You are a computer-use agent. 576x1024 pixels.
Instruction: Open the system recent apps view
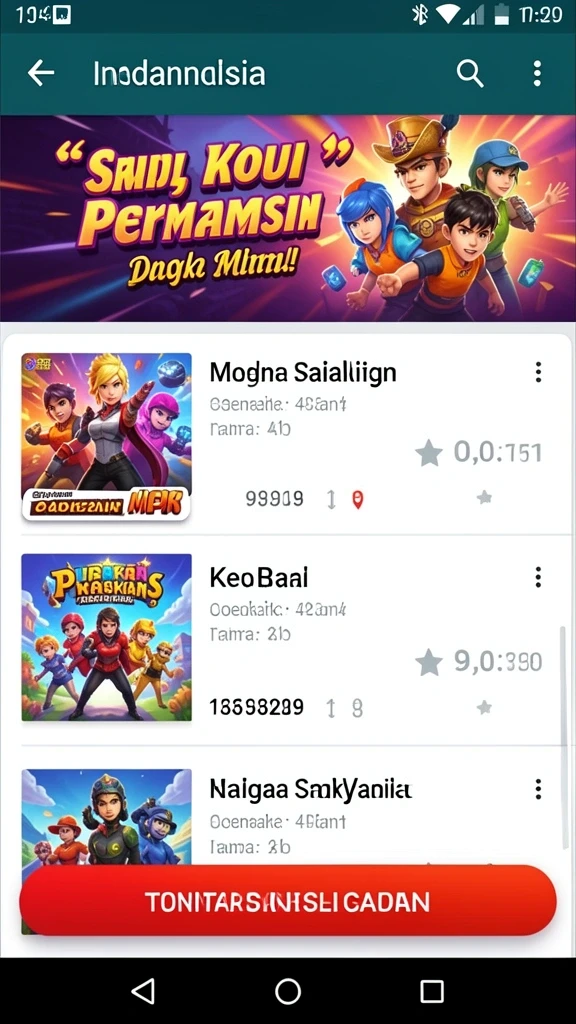432,991
